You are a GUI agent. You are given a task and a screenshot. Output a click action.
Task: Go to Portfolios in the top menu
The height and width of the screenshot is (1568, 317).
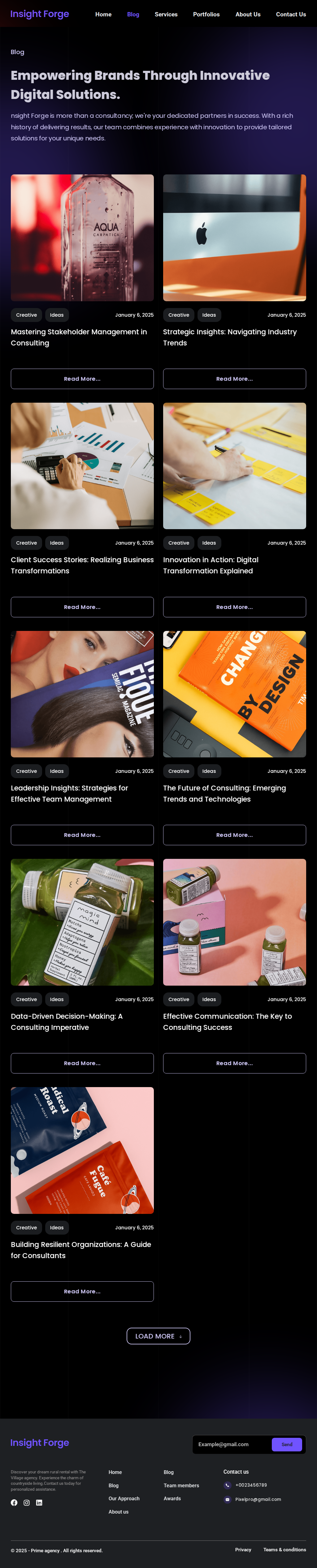click(x=206, y=14)
